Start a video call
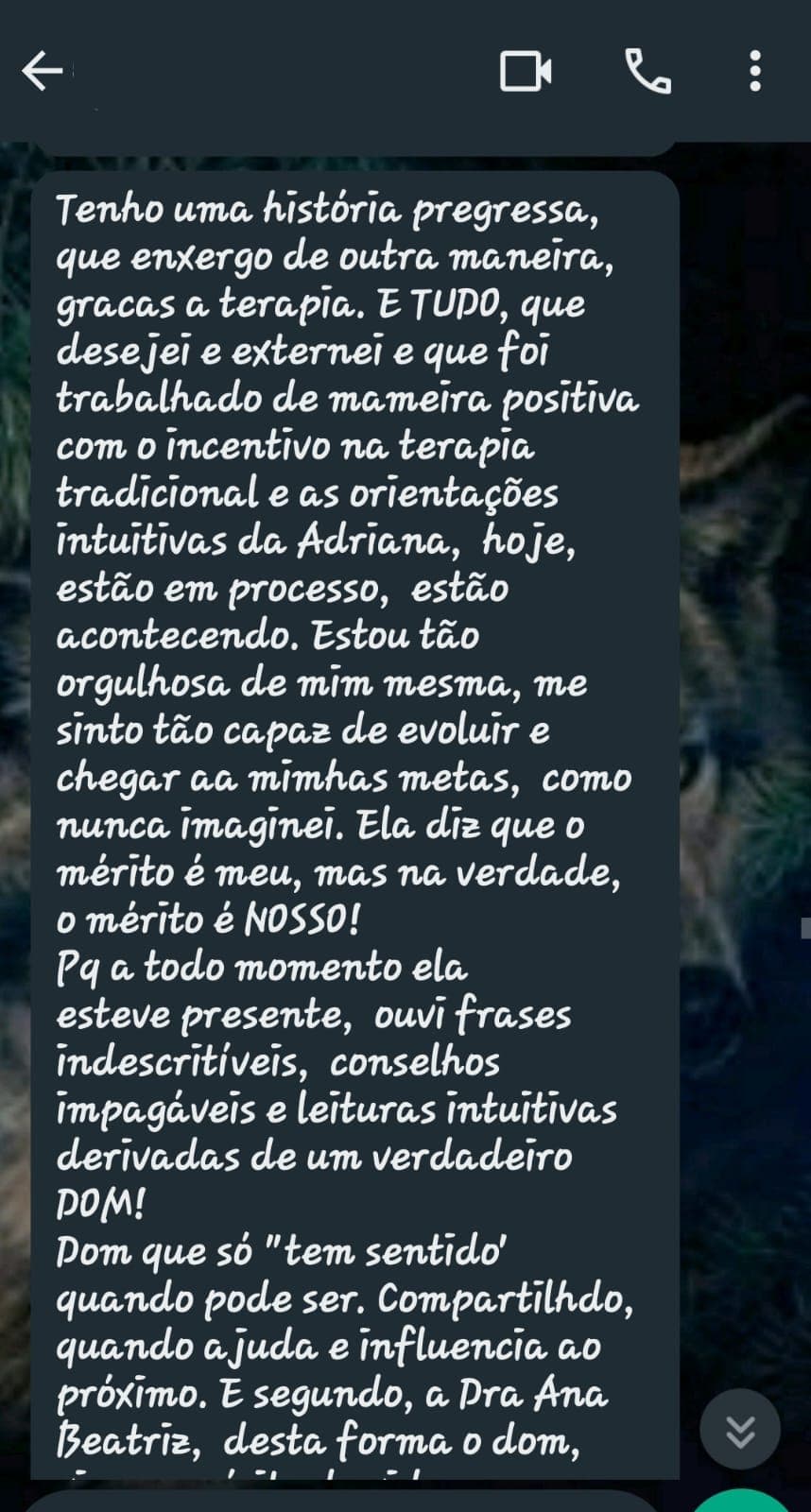Image resolution: width=811 pixels, height=1512 pixels. point(526,72)
